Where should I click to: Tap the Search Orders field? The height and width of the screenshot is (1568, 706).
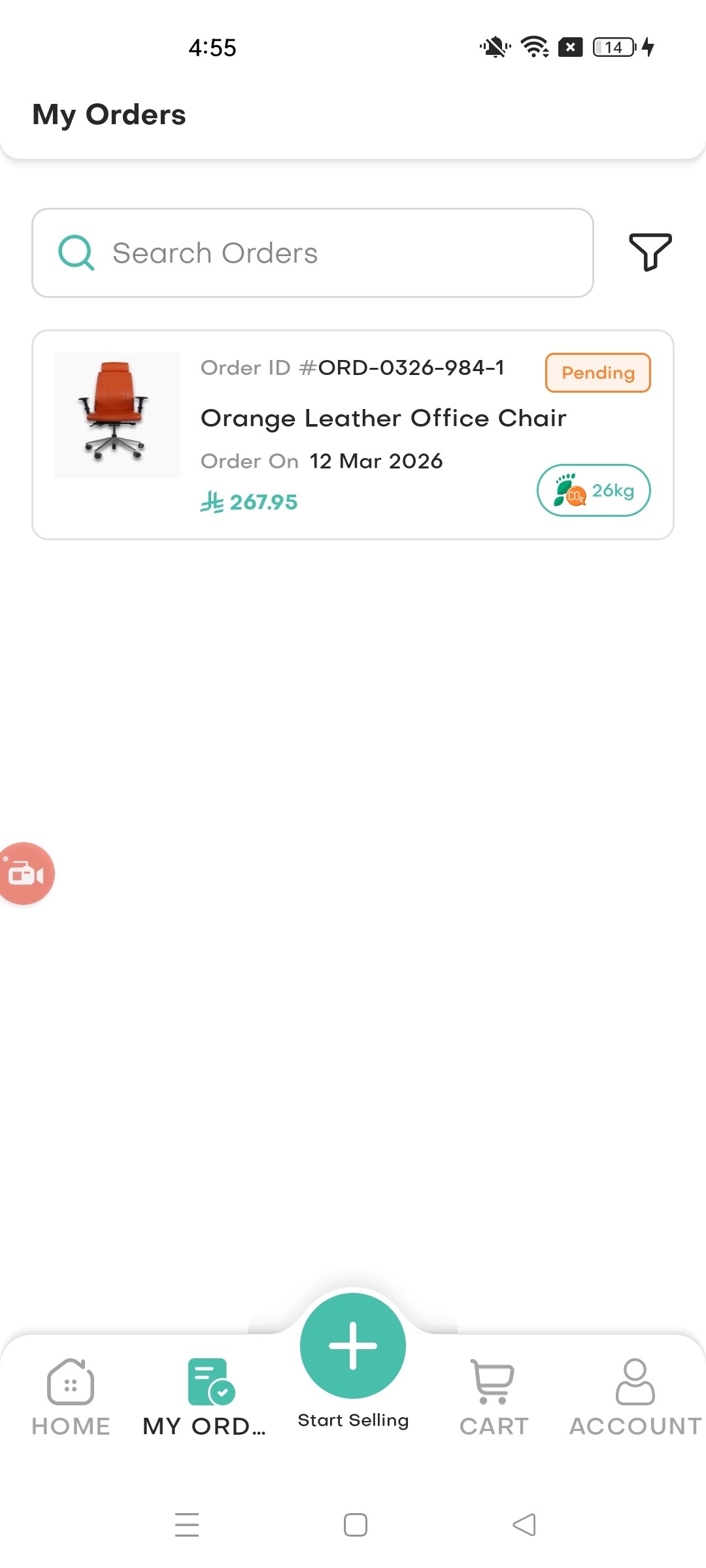[x=312, y=253]
